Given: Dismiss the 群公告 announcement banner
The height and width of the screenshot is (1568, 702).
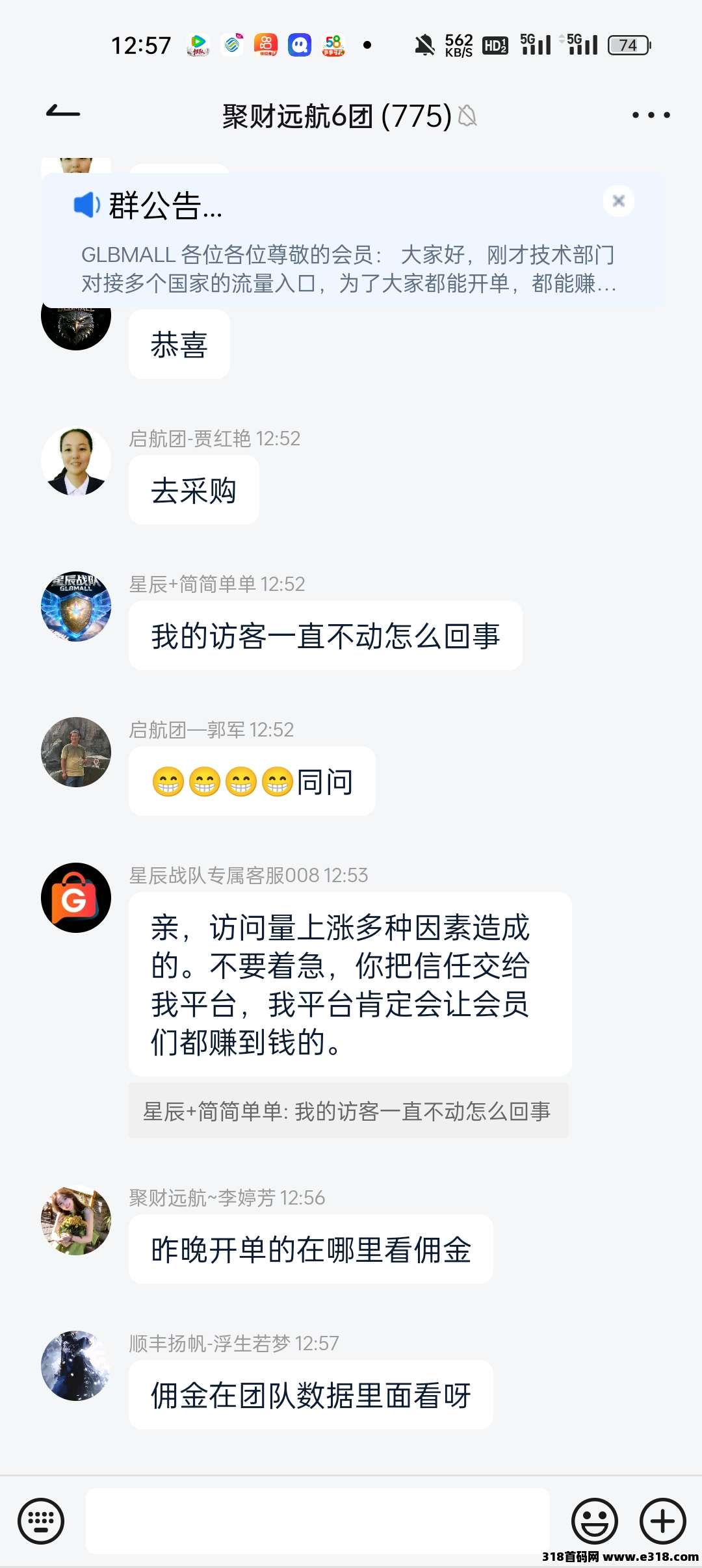Looking at the screenshot, I should pyautogui.click(x=618, y=201).
